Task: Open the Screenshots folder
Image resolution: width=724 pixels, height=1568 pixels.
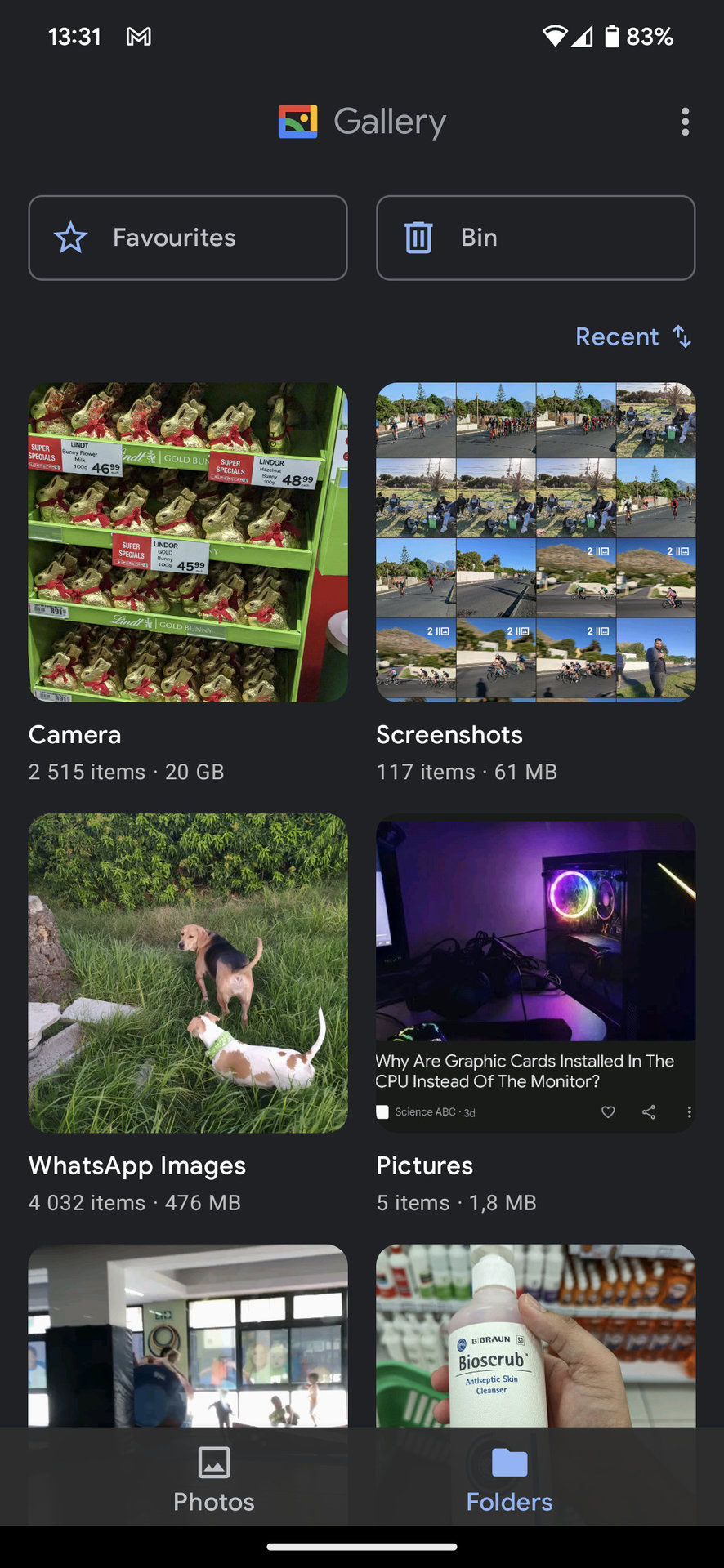Action: click(535, 542)
